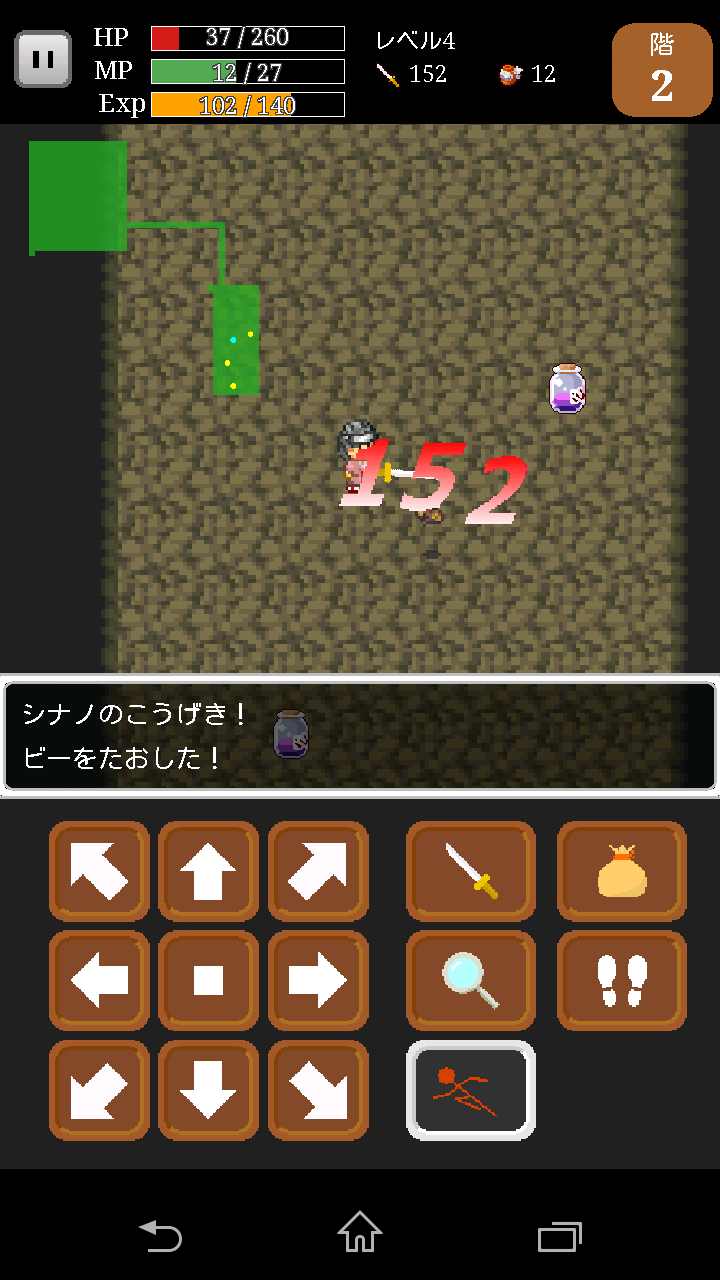720x1280 pixels.
Task: Toggle the running dash button
Action: point(470,1090)
